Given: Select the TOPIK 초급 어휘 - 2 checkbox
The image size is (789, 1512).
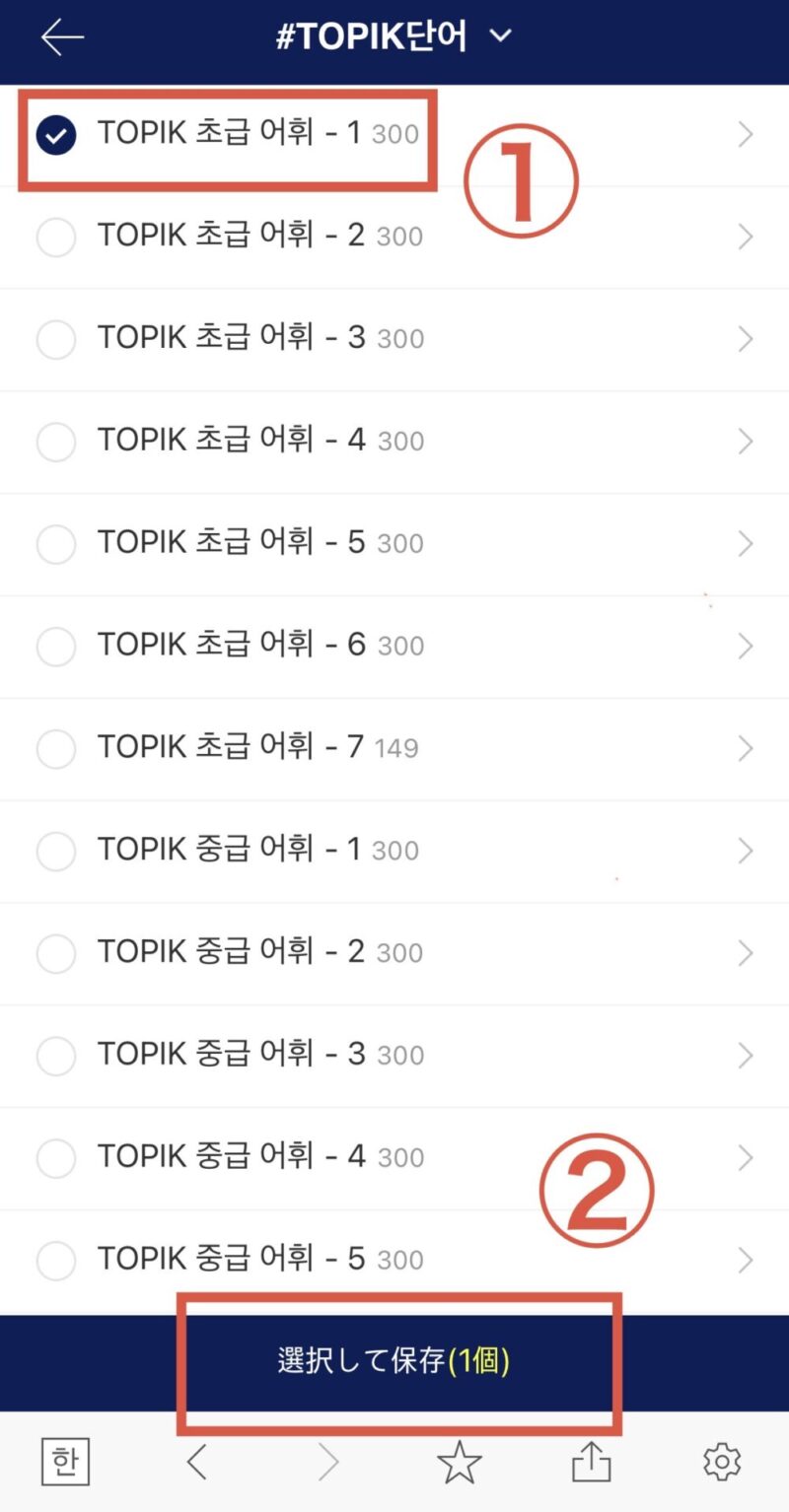Looking at the screenshot, I should point(56,237).
